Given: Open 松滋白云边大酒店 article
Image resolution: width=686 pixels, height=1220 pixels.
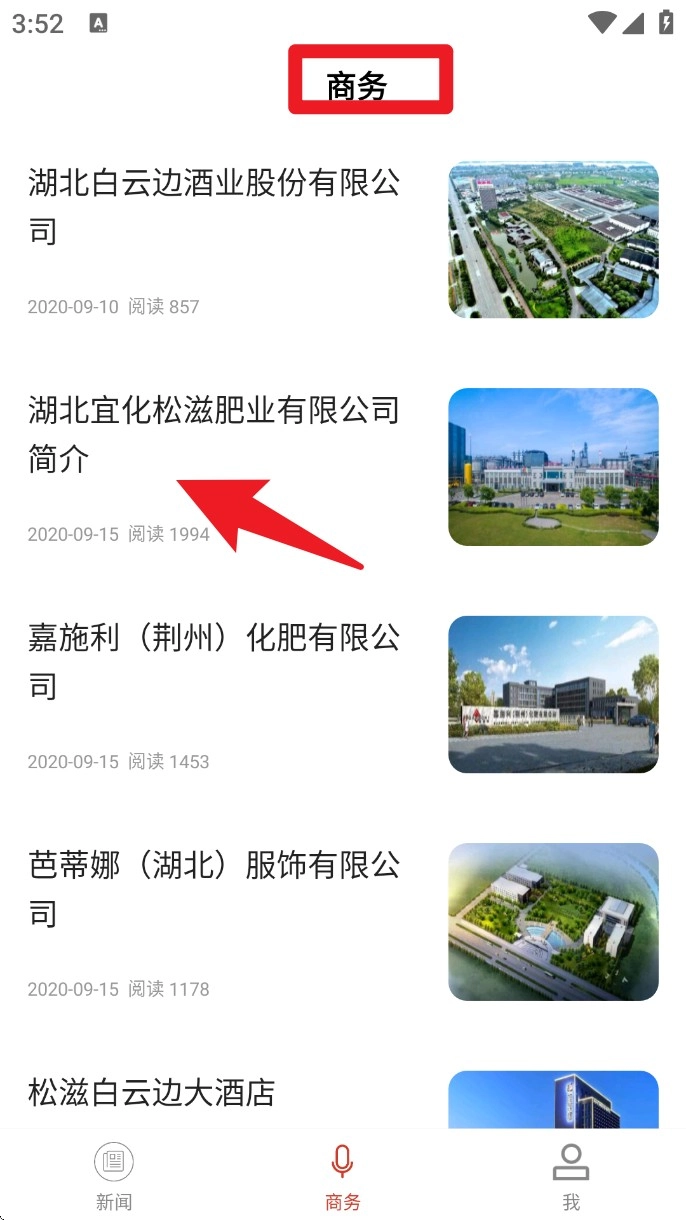Looking at the screenshot, I should coord(152,1092).
